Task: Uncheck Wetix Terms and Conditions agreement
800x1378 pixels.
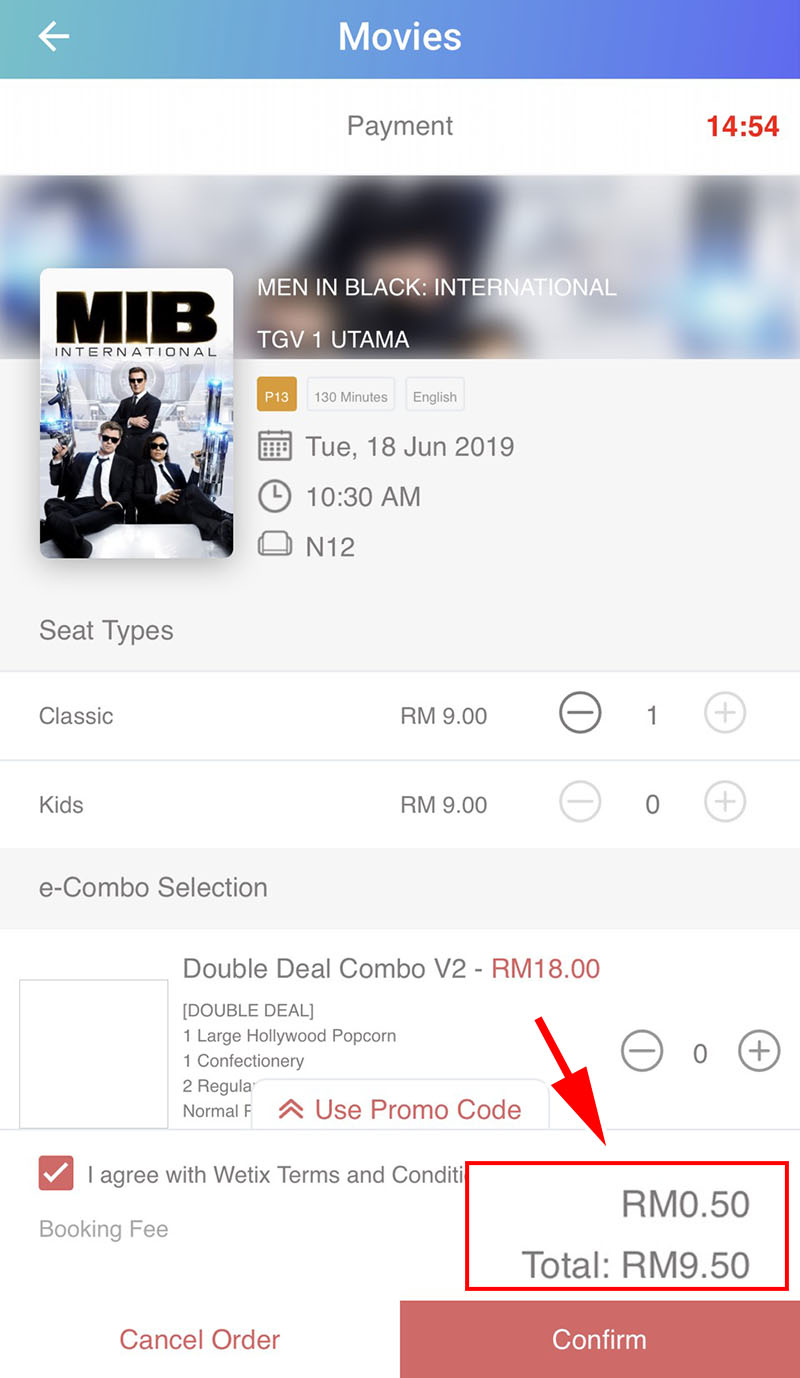Action: click(x=56, y=1173)
